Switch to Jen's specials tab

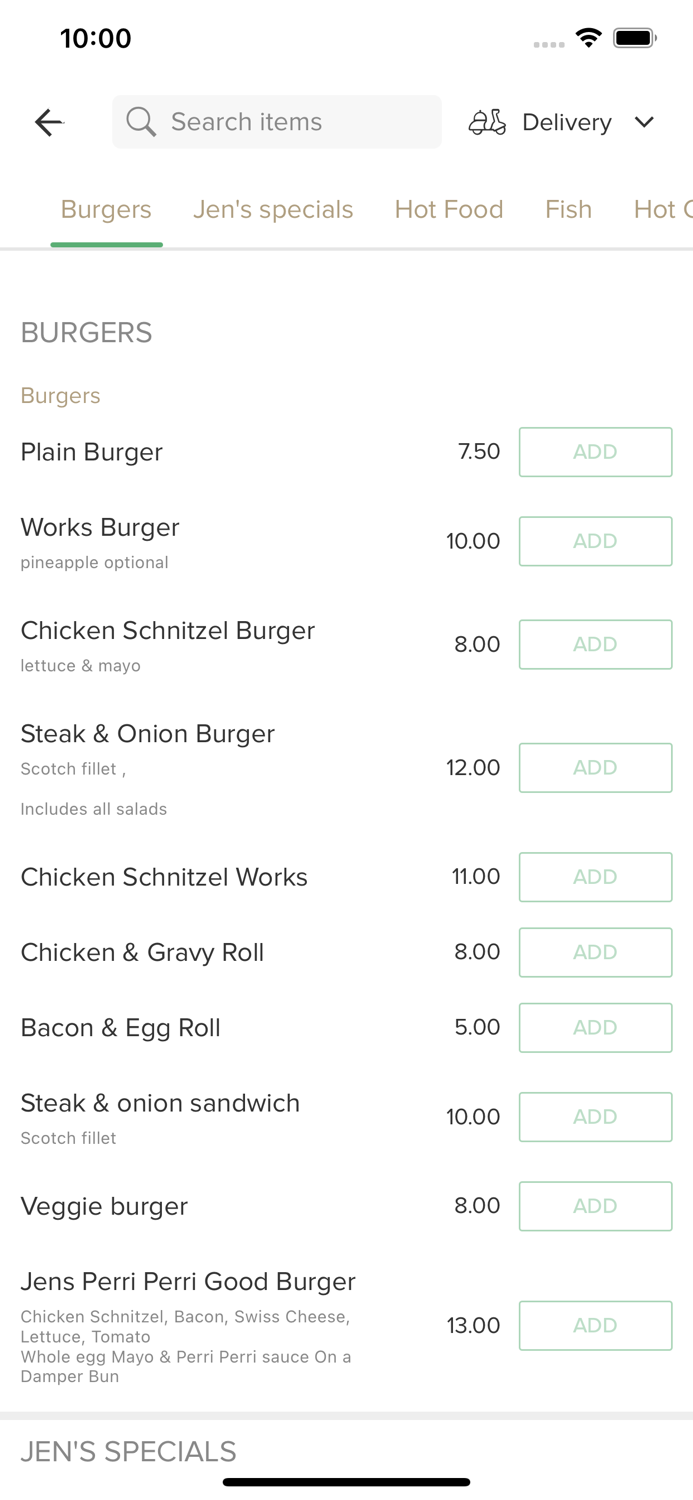coord(273,209)
